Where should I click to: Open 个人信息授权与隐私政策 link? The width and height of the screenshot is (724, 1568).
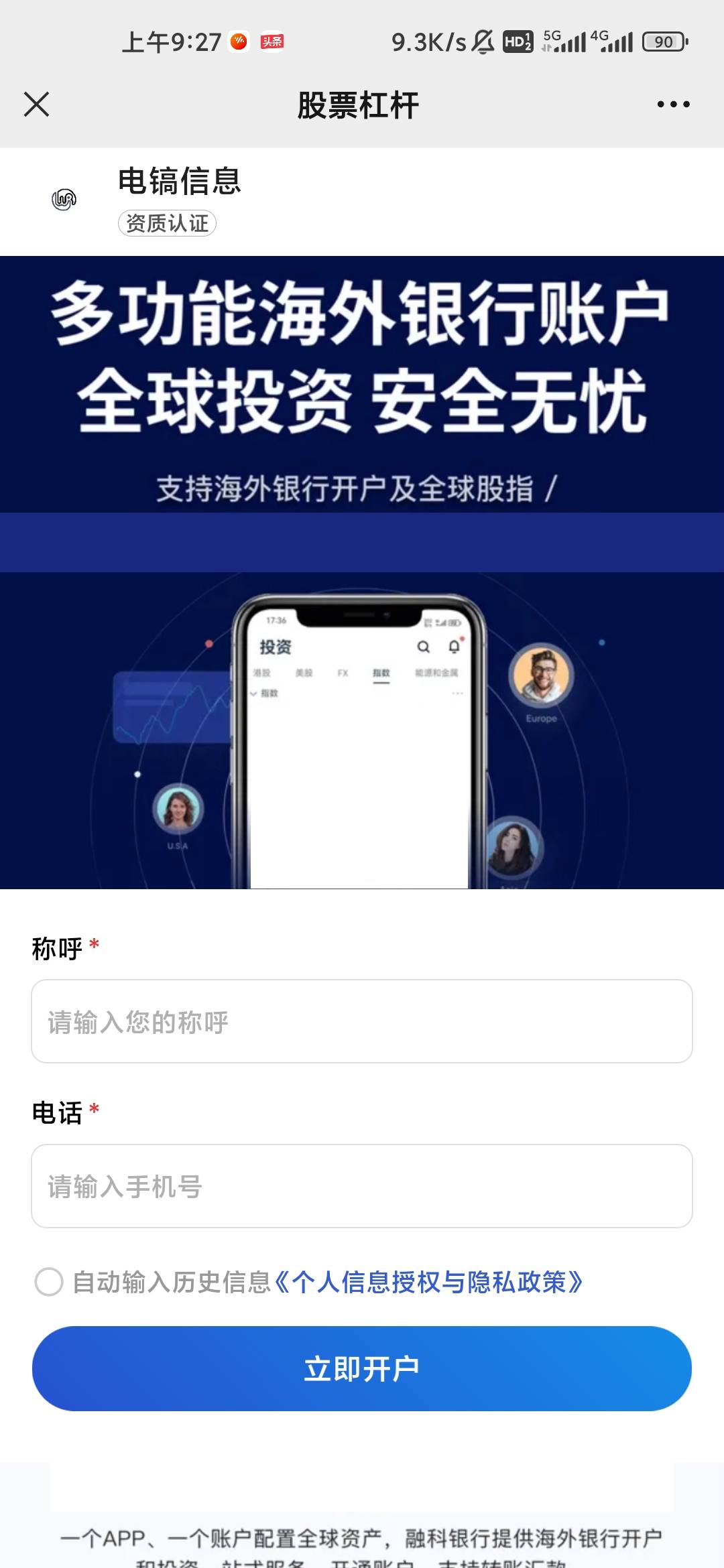click(x=429, y=1282)
